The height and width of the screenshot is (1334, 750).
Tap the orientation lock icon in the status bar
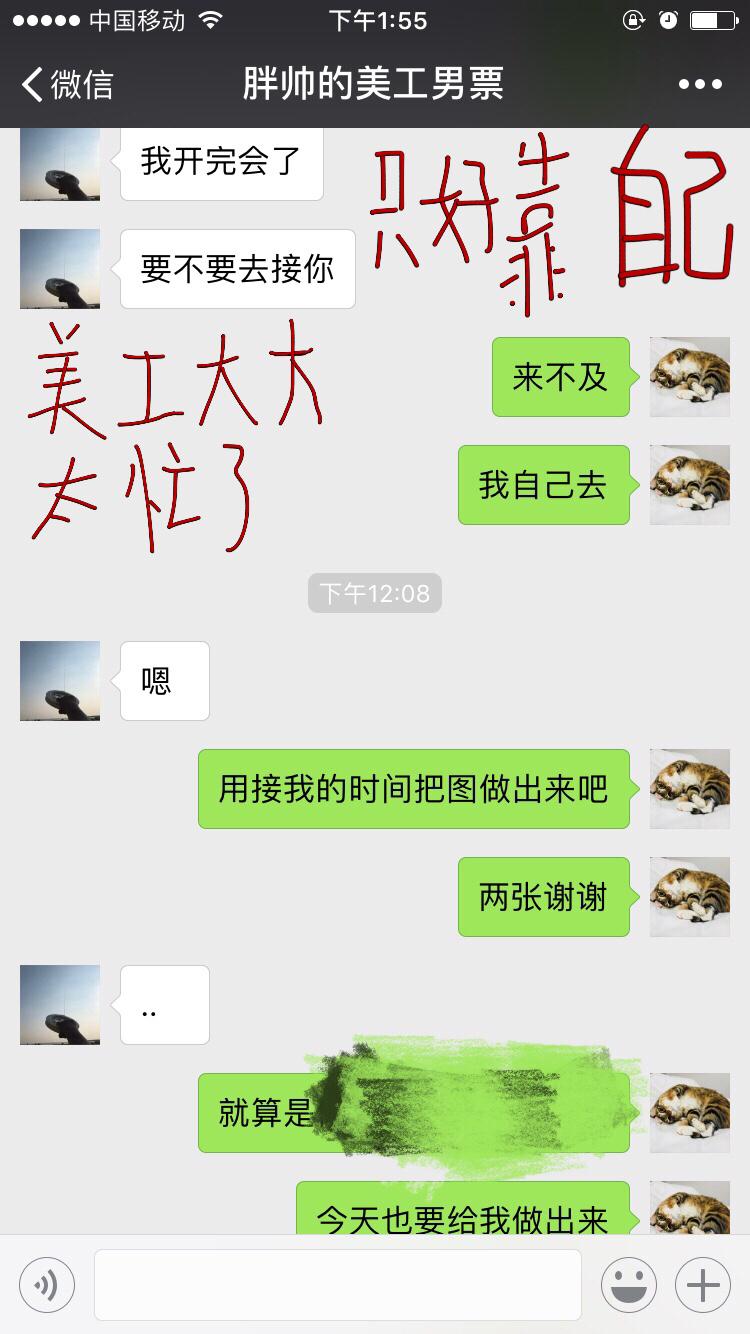pyautogui.click(x=633, y=19)
